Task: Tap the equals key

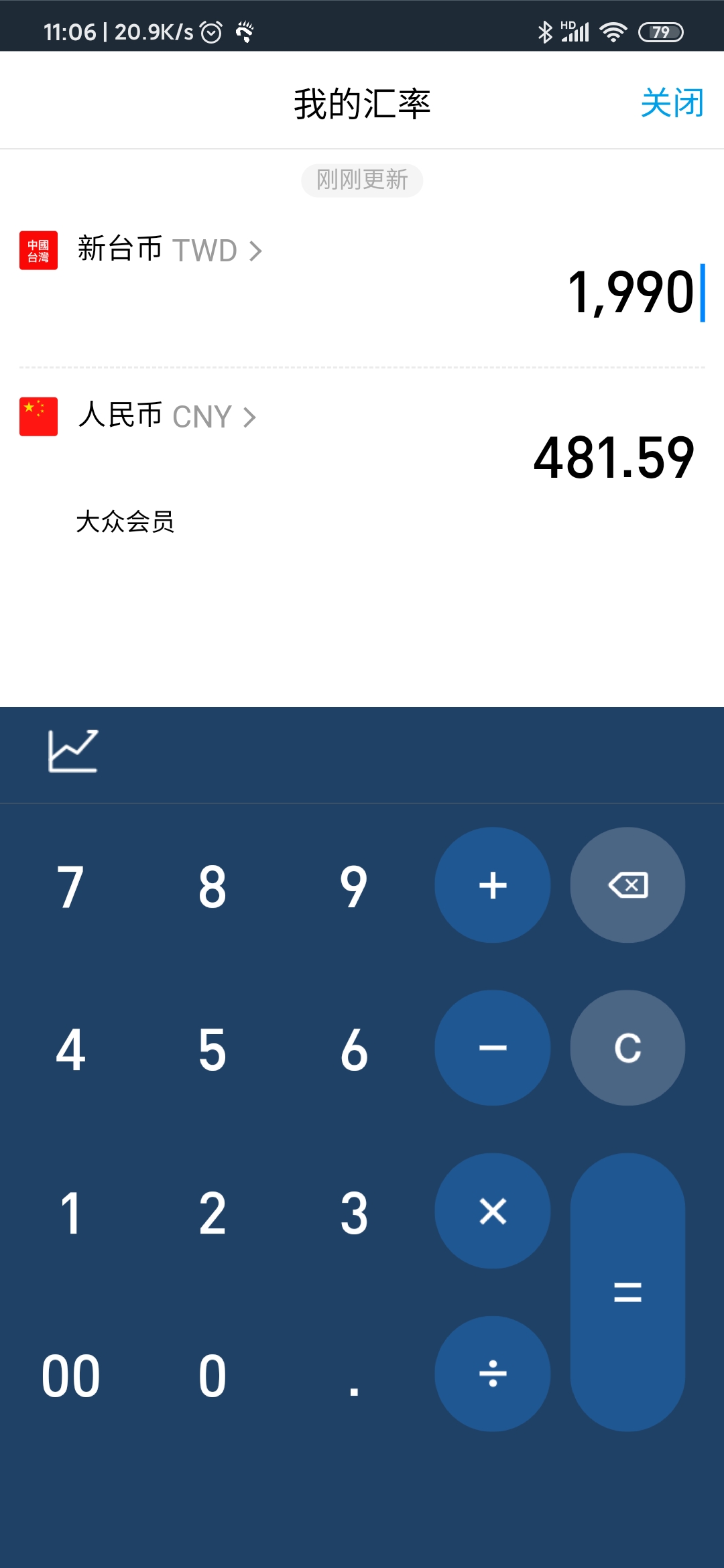Action: tap(627, 1292)
